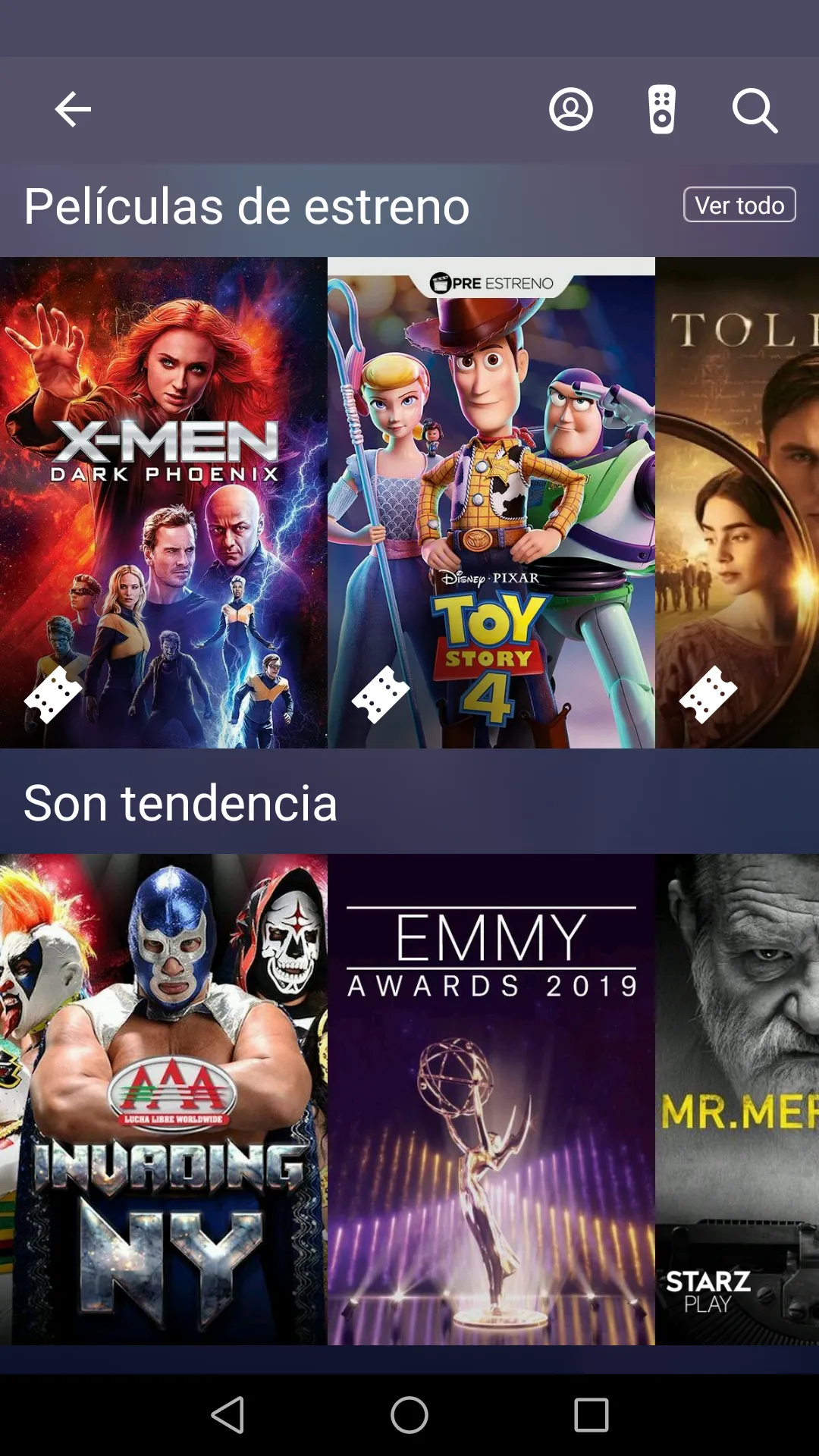
Task: Open the search magnifier
Action: tap(755, 111)
